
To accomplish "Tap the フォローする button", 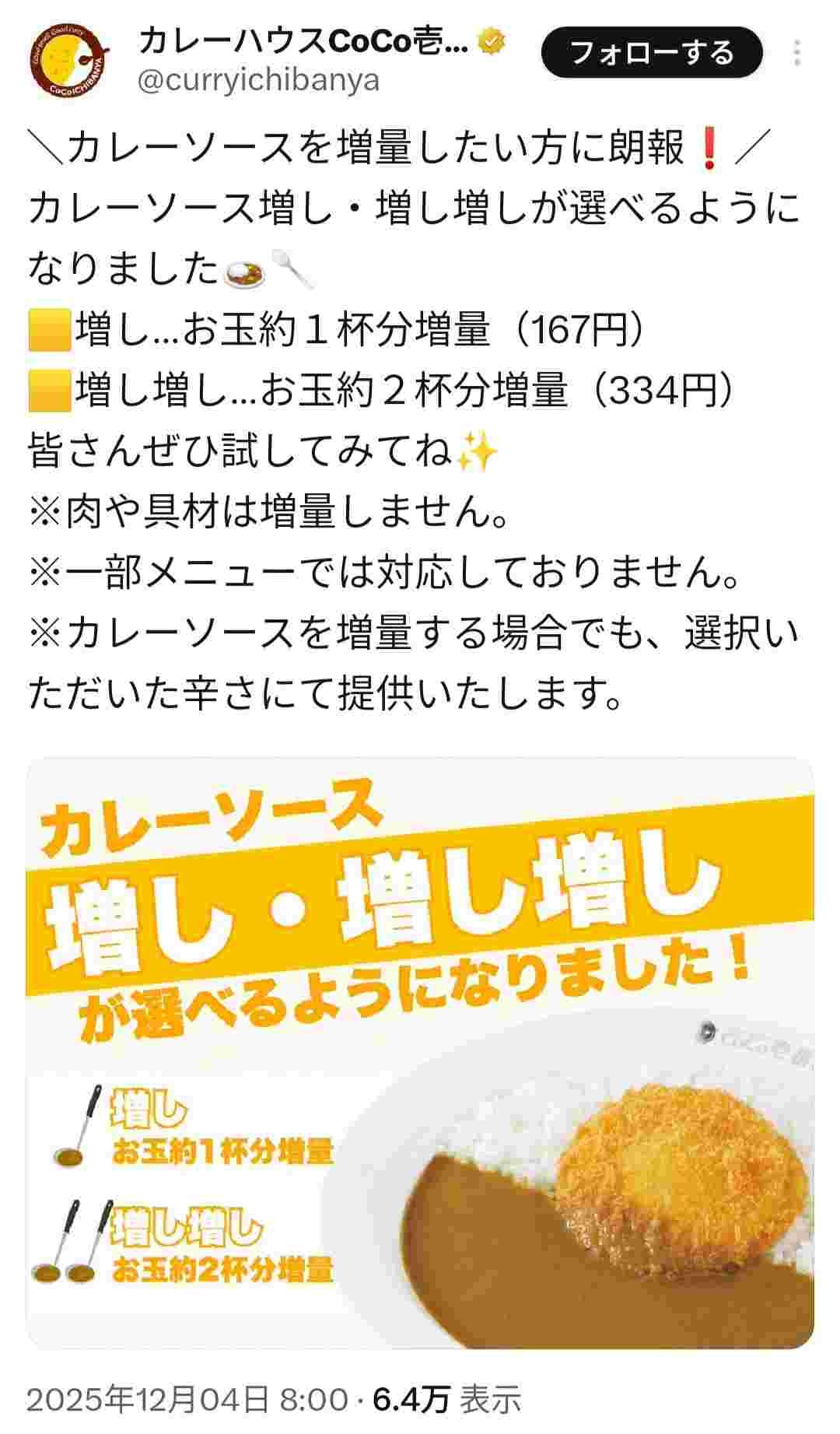I will tap(652, 53).
